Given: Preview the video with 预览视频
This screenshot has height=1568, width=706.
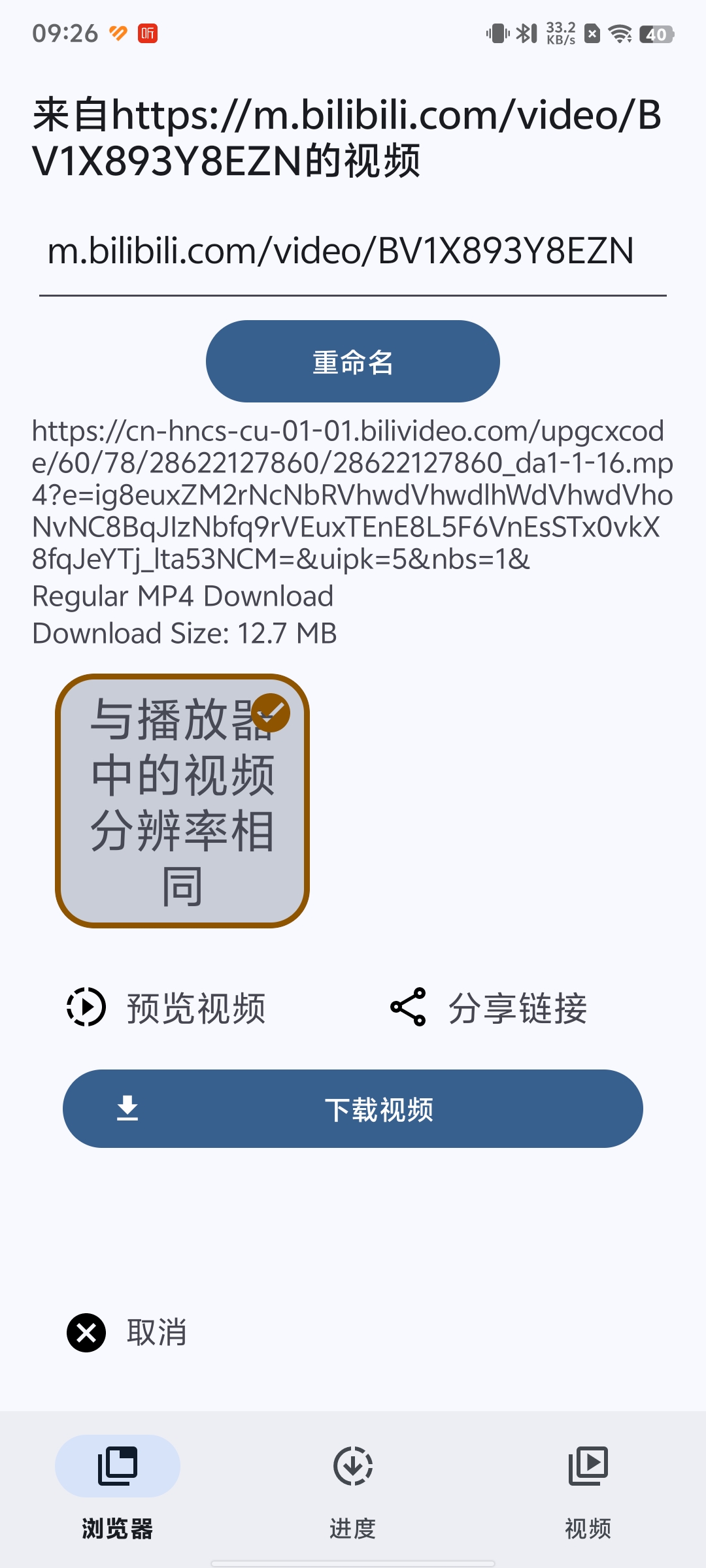Looking at the screenshot, I should 167,1007.
